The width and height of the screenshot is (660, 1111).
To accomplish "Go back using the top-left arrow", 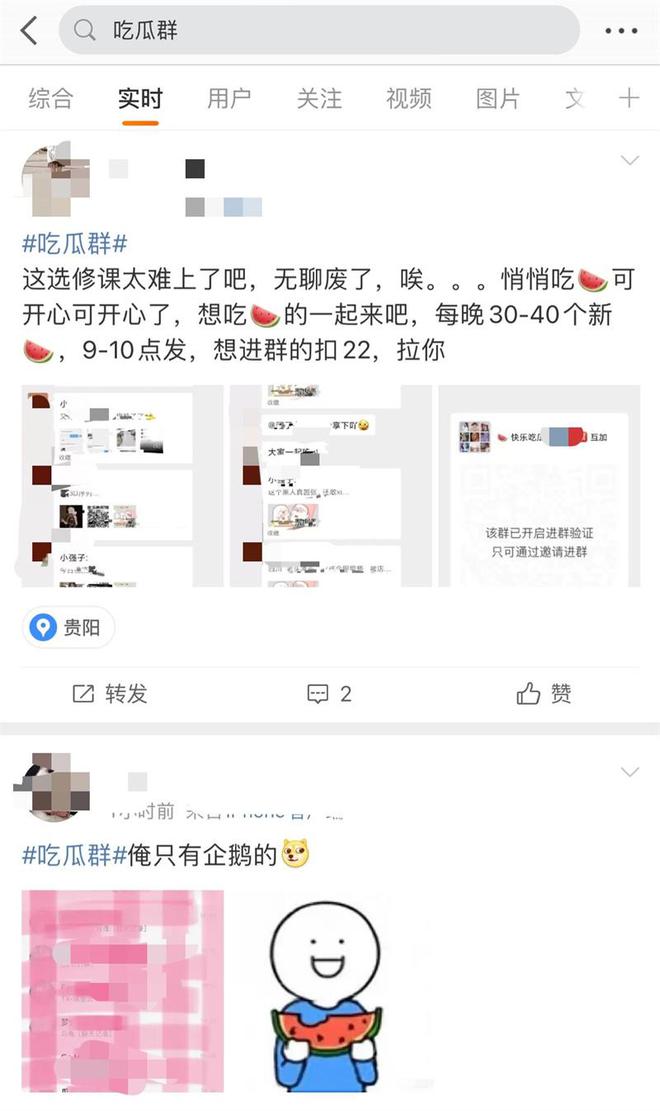I will click(x=29, y=30).
